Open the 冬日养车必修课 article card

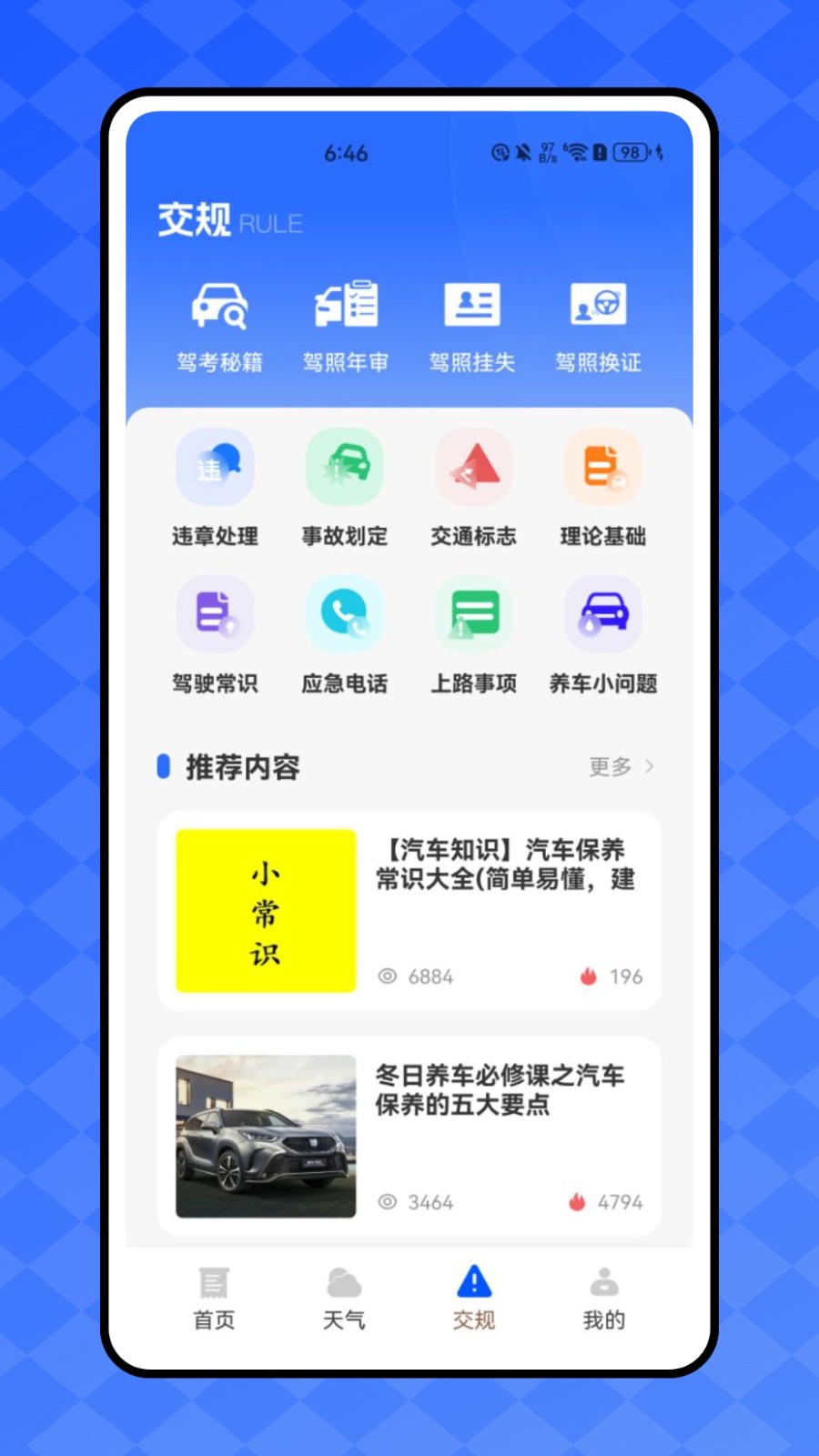[x=409, y=1137]
